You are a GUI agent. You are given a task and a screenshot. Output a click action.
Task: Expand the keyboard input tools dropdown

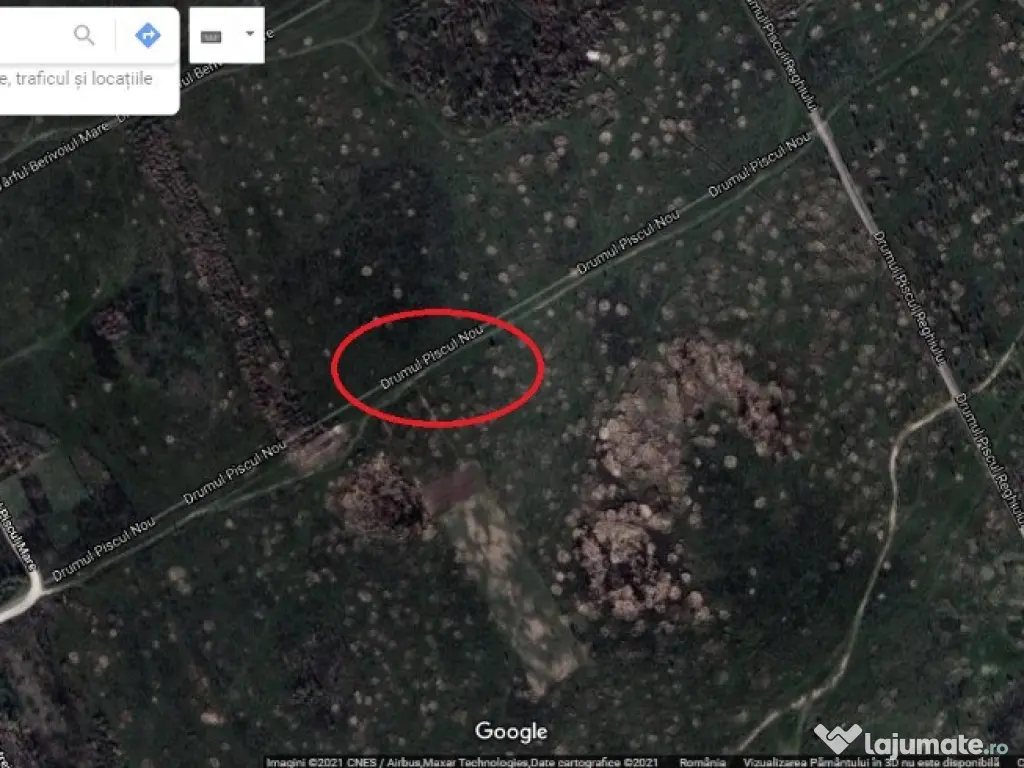(x=249, y=35)
